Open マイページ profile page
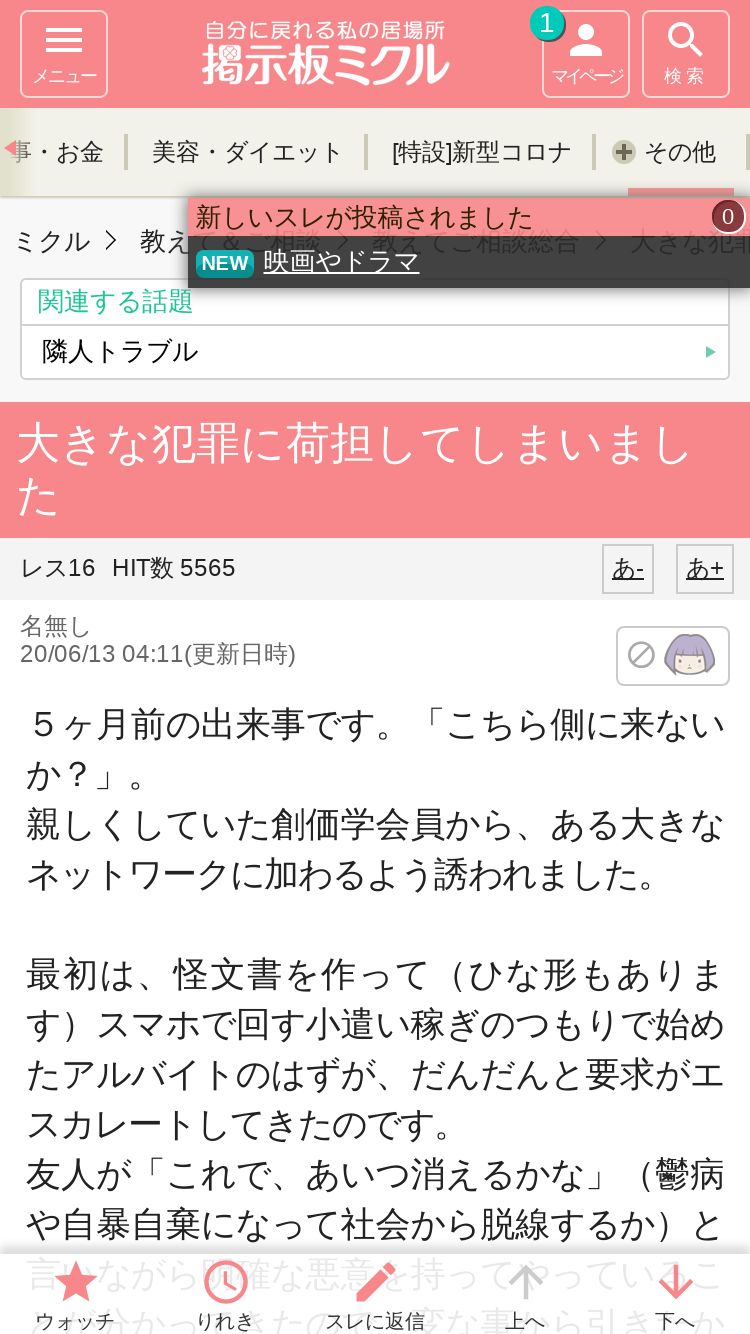The height and width of the screenshot is (1334, 750). coord(586,54)
